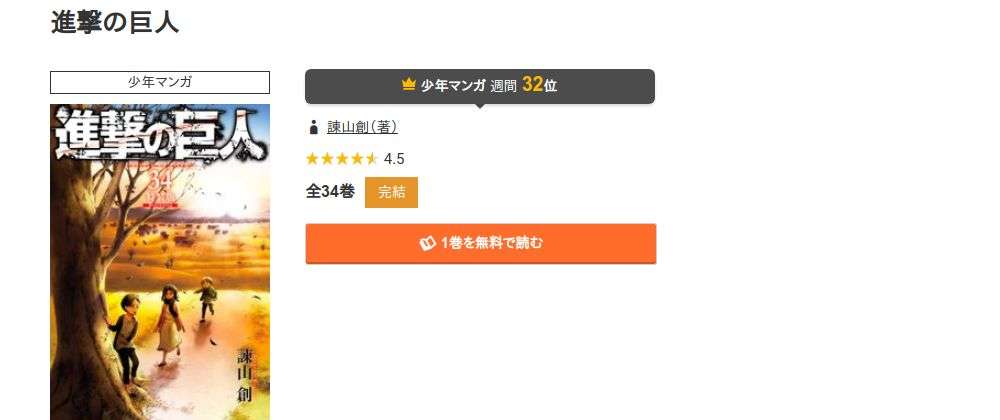Open the 4.5 star rating reviews
Screen dimensions: 1000x420
click(x=355, y=158)
